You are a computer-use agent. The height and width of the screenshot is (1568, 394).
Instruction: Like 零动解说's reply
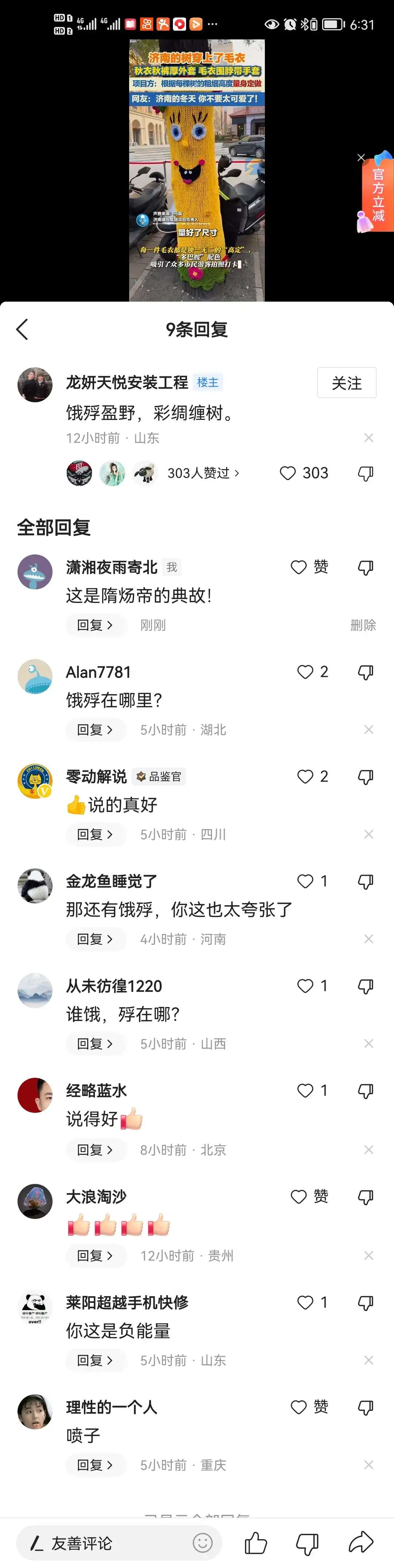(x=305, y=777)
